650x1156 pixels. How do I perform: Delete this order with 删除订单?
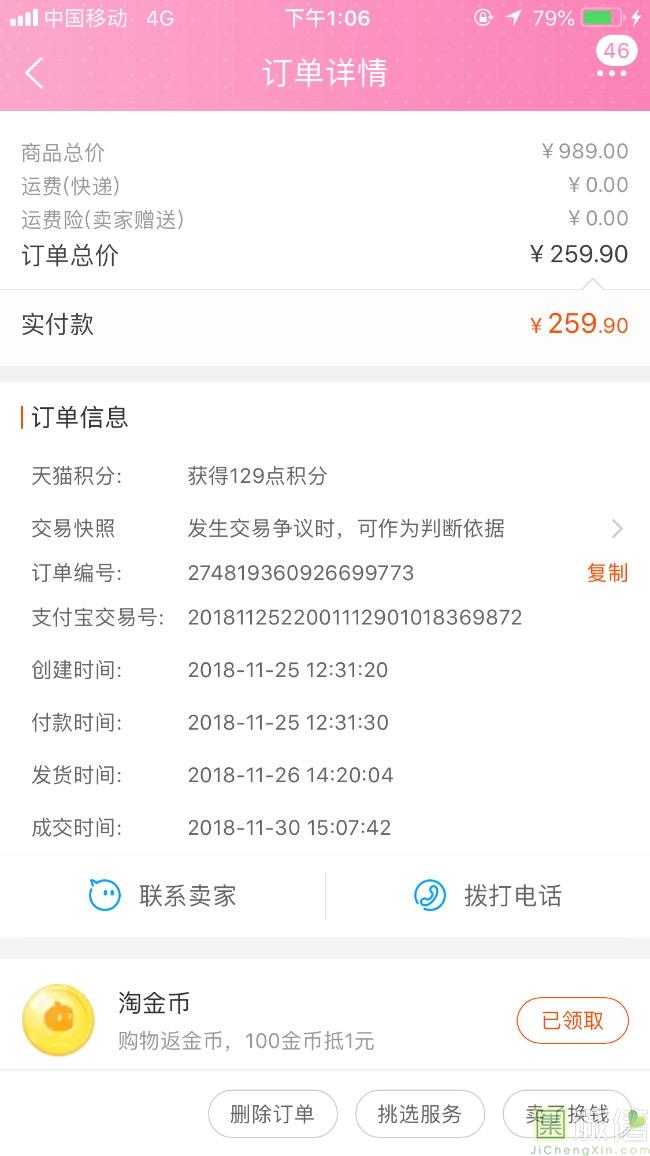273,1114
